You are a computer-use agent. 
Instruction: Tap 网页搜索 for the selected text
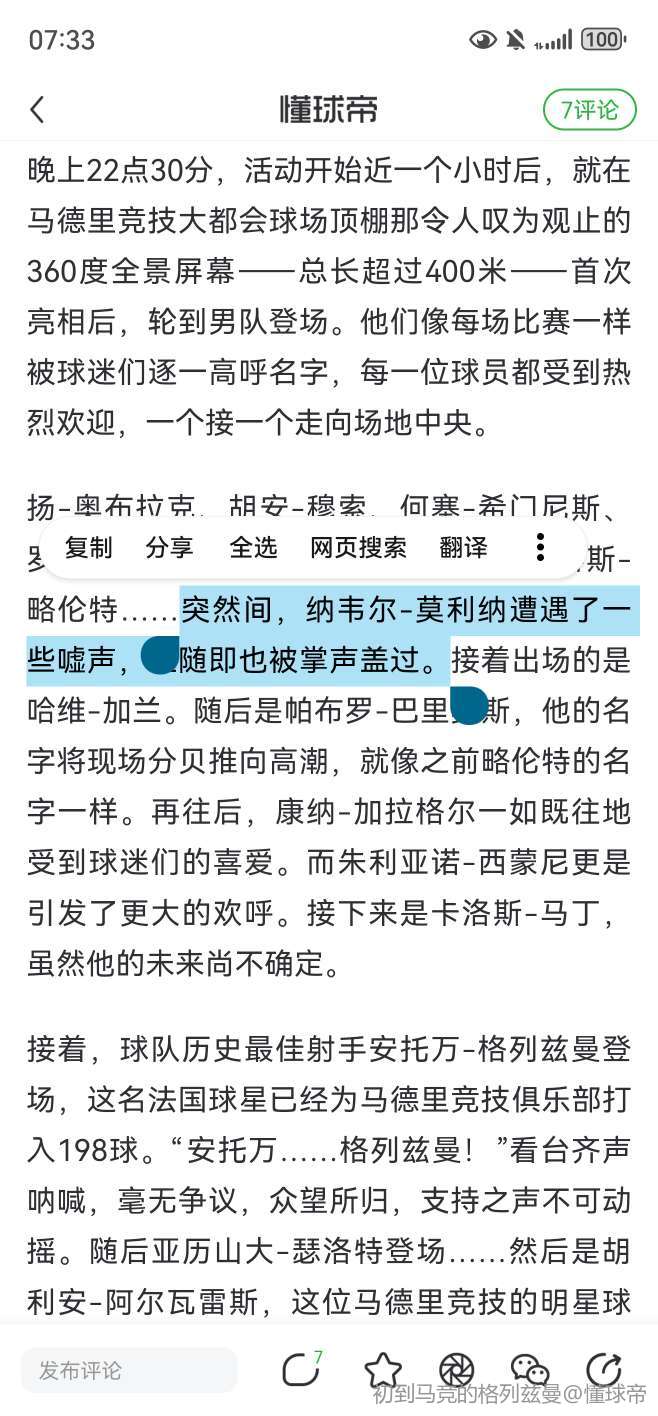click(358, 547)
